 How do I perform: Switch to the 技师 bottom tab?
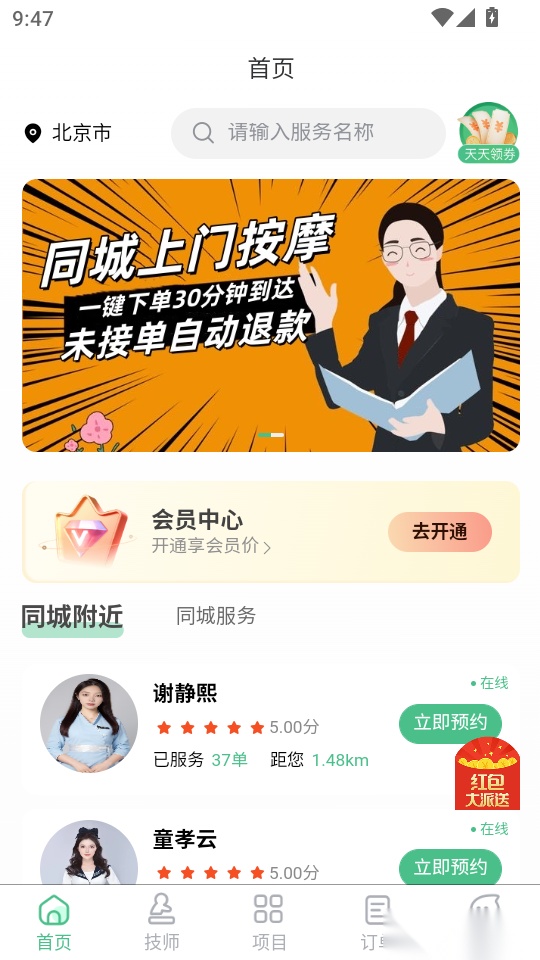tap(162, 923)
